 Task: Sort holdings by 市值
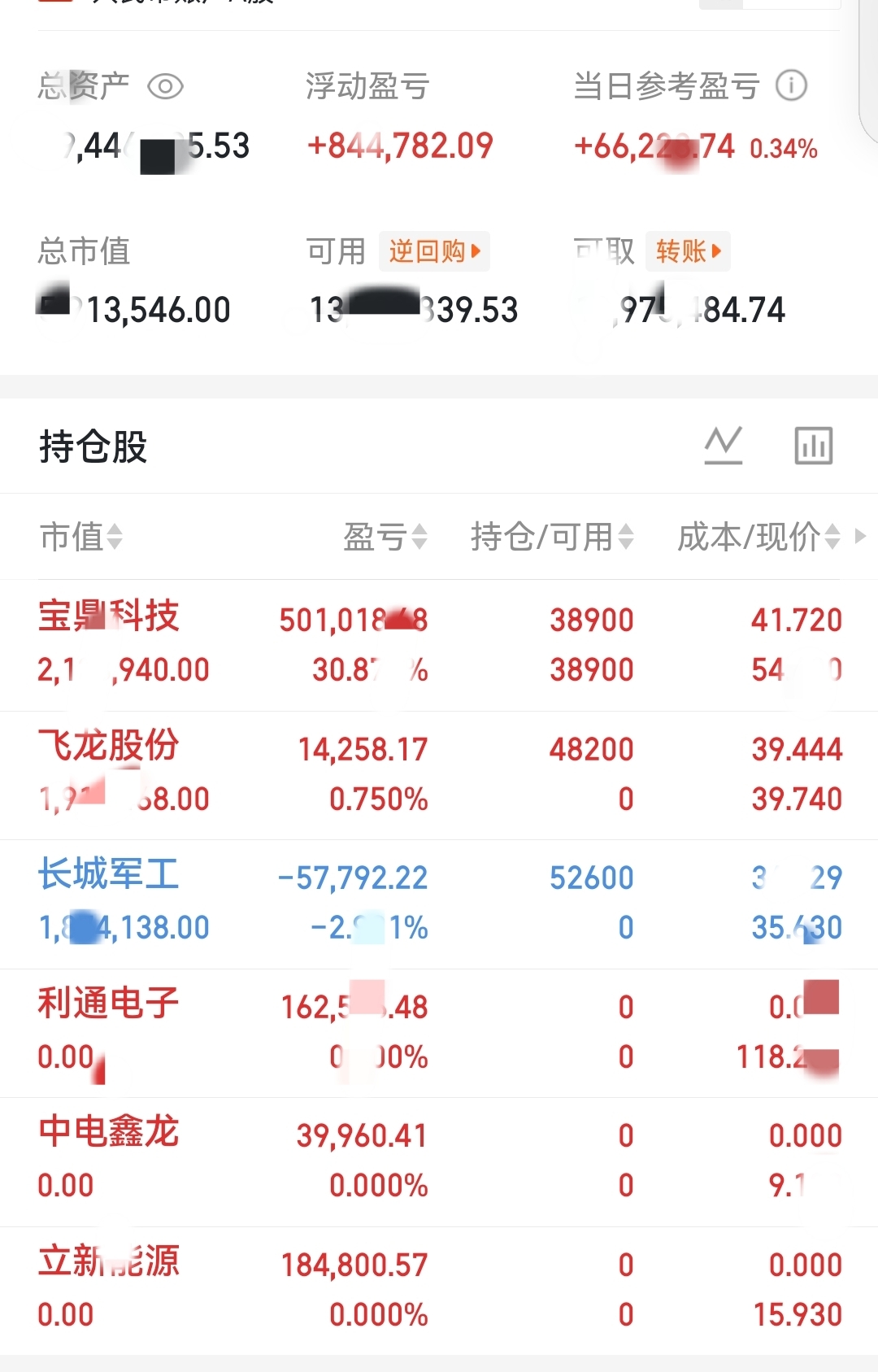[x=81, y=537]
